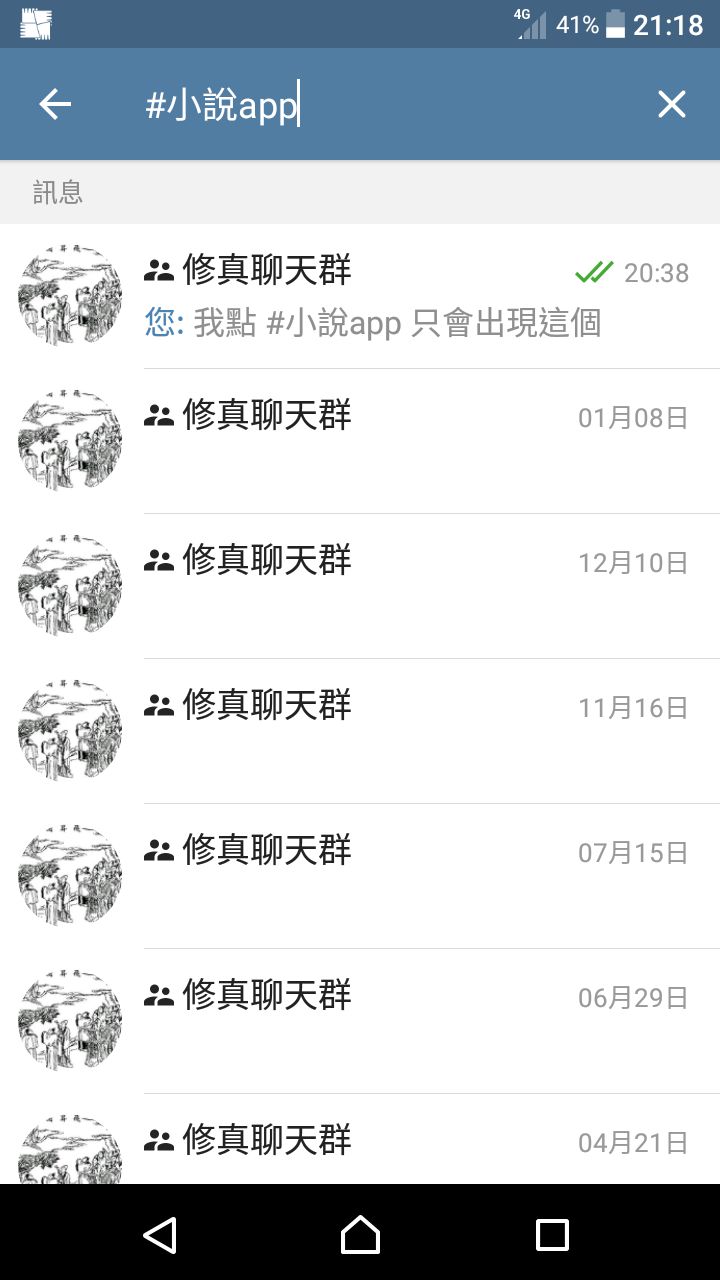Open the 修真聊天群 result from 20:38
Viewport: 720px width, 1280px height.
[x=400, y=296]
